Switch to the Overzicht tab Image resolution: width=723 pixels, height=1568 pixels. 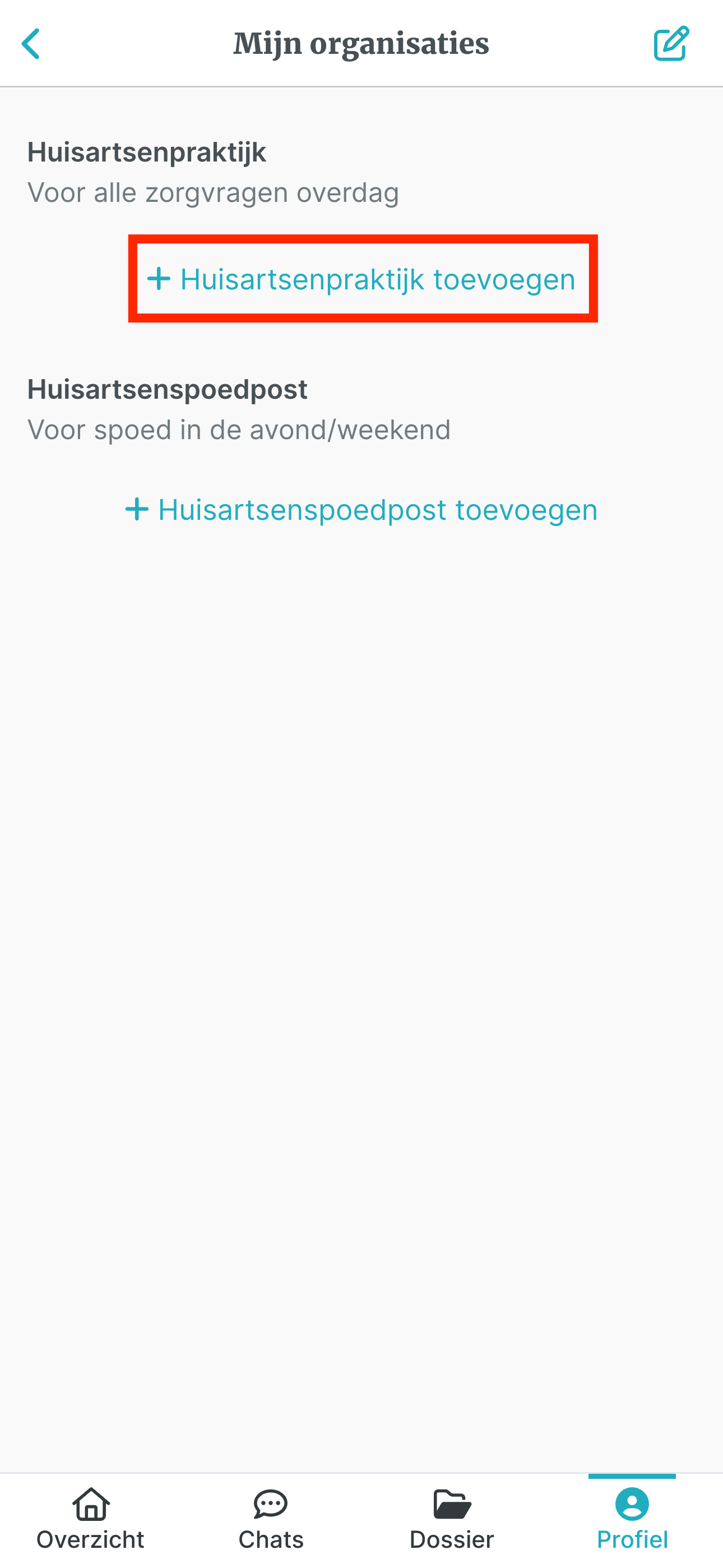point(91,1519)
